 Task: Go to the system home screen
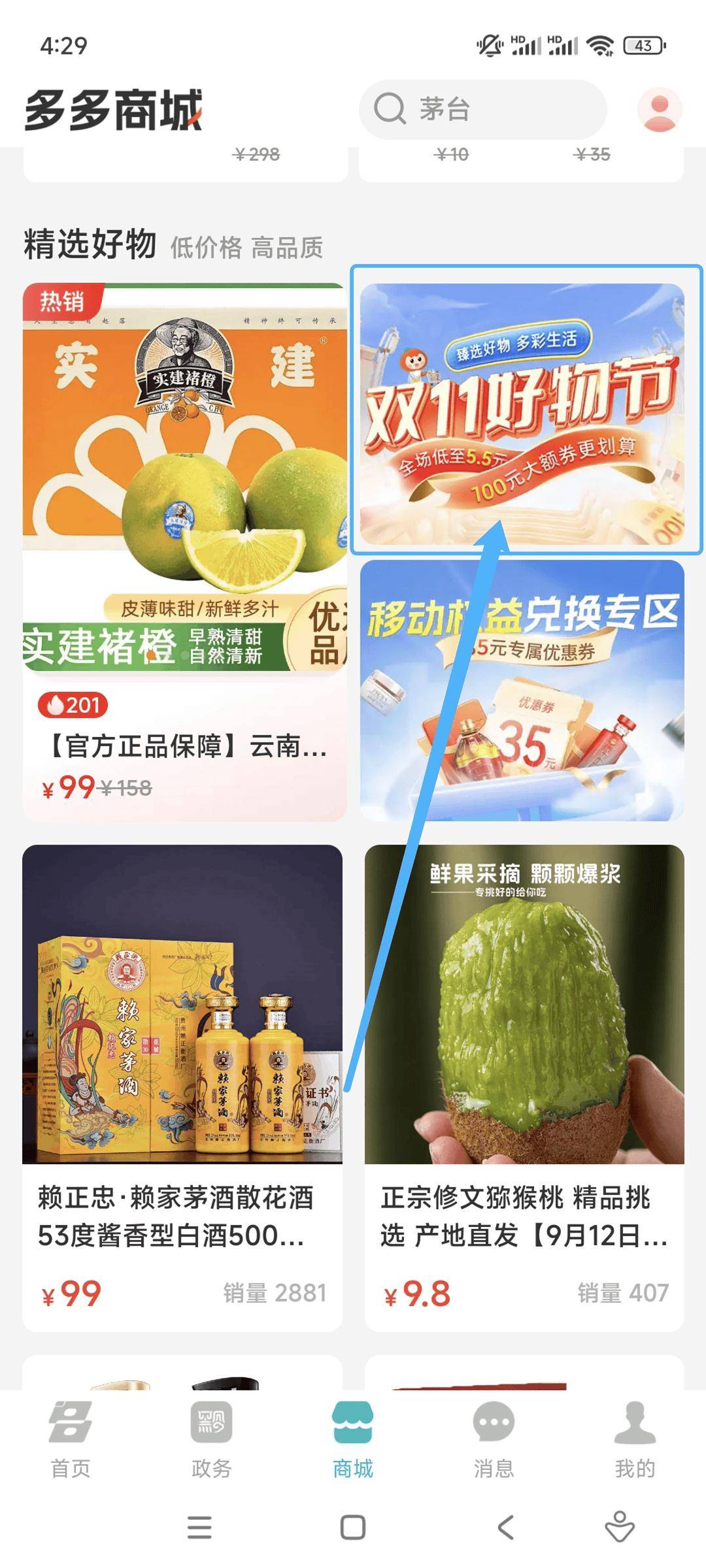(353, 1527)
